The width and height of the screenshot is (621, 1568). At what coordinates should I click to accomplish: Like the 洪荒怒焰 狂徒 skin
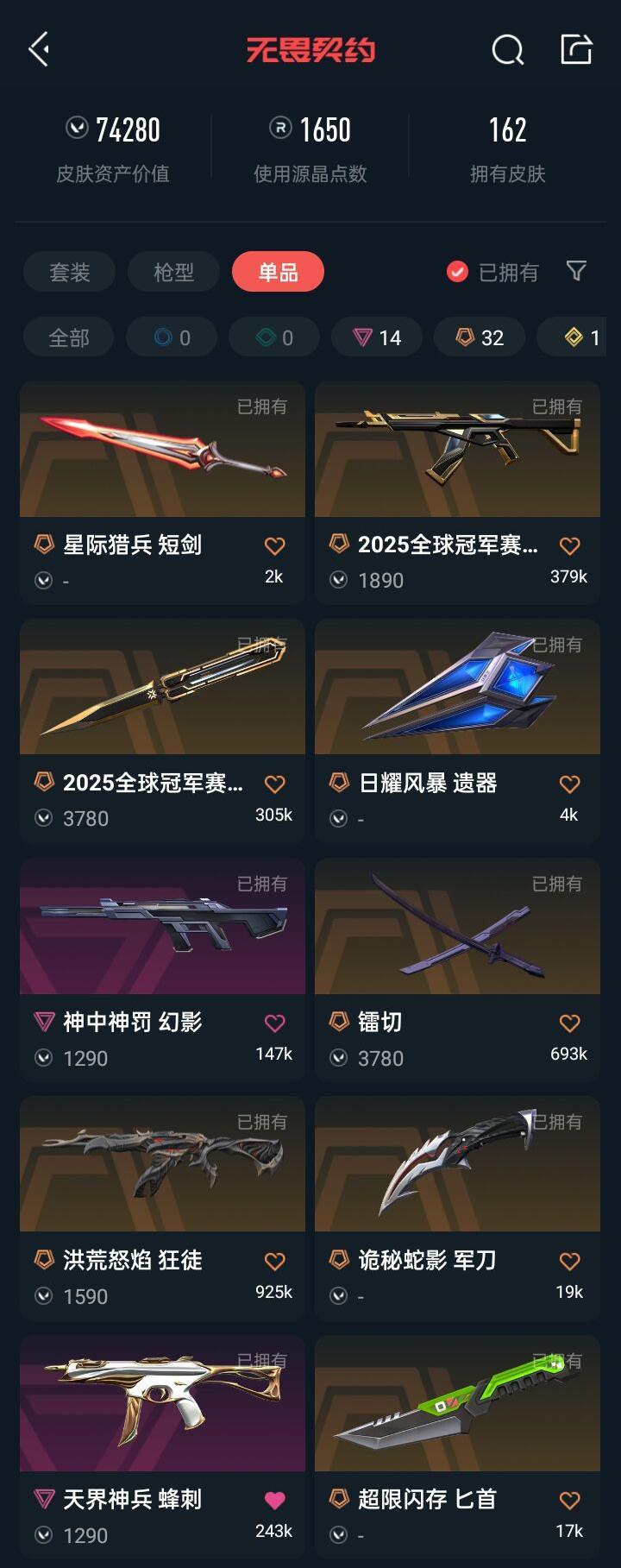274,1262
